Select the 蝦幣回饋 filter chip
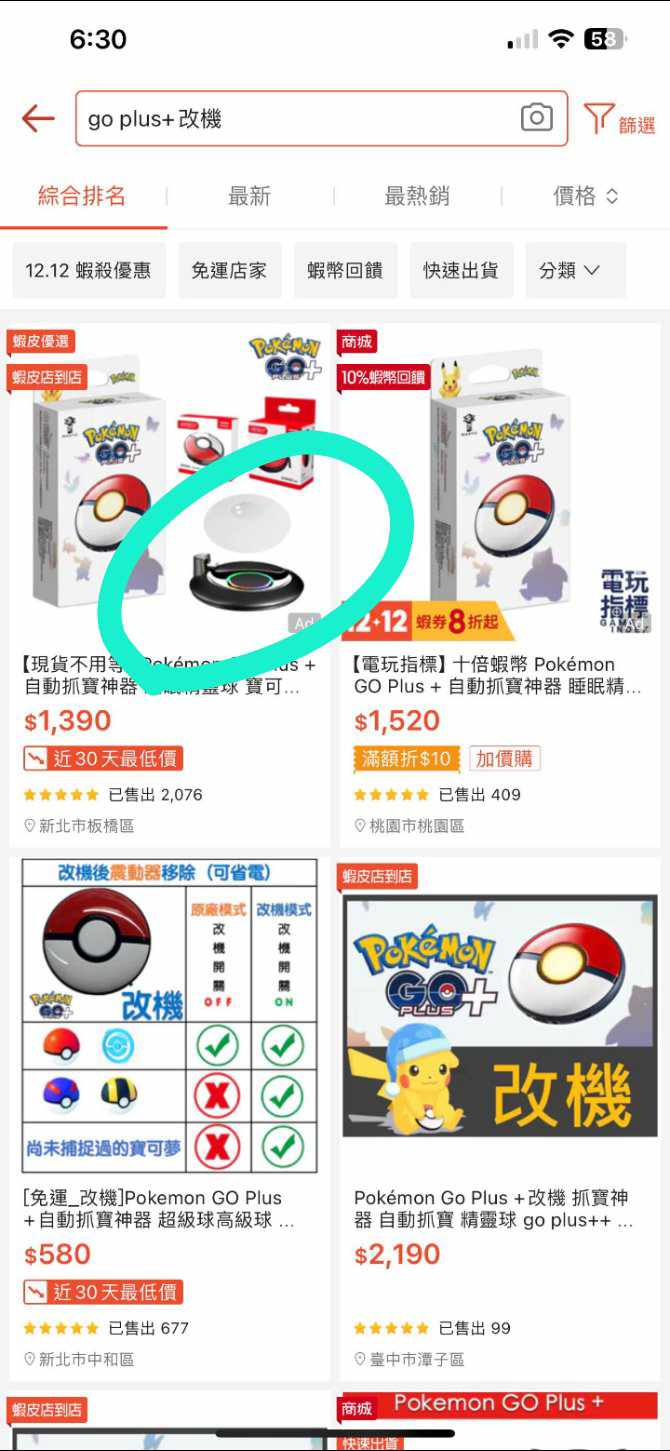Image resolution: width=670 pixels, height=1451 pixels. [345, 270]
